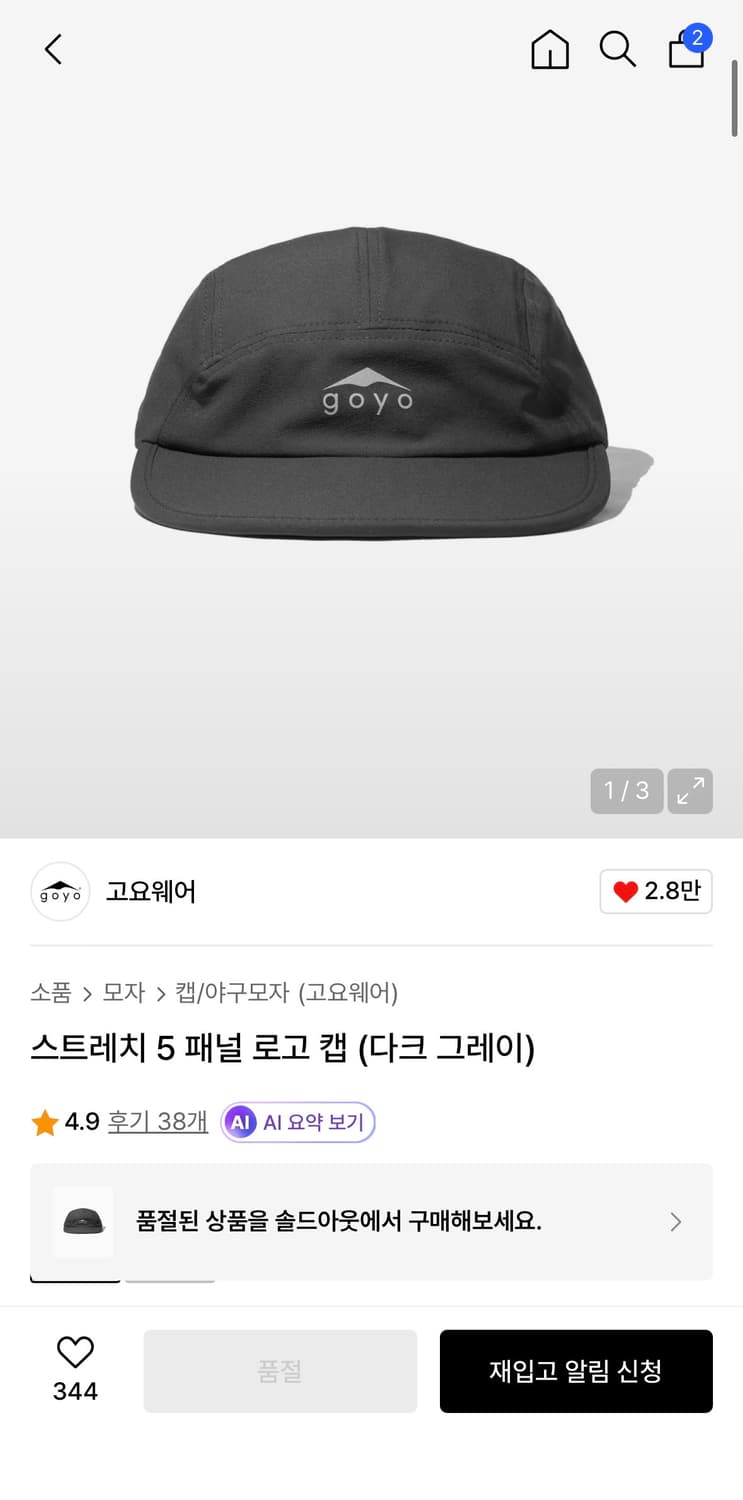Tap the black cap thumbnail in sold-out banner

[x=82, y=1222]
